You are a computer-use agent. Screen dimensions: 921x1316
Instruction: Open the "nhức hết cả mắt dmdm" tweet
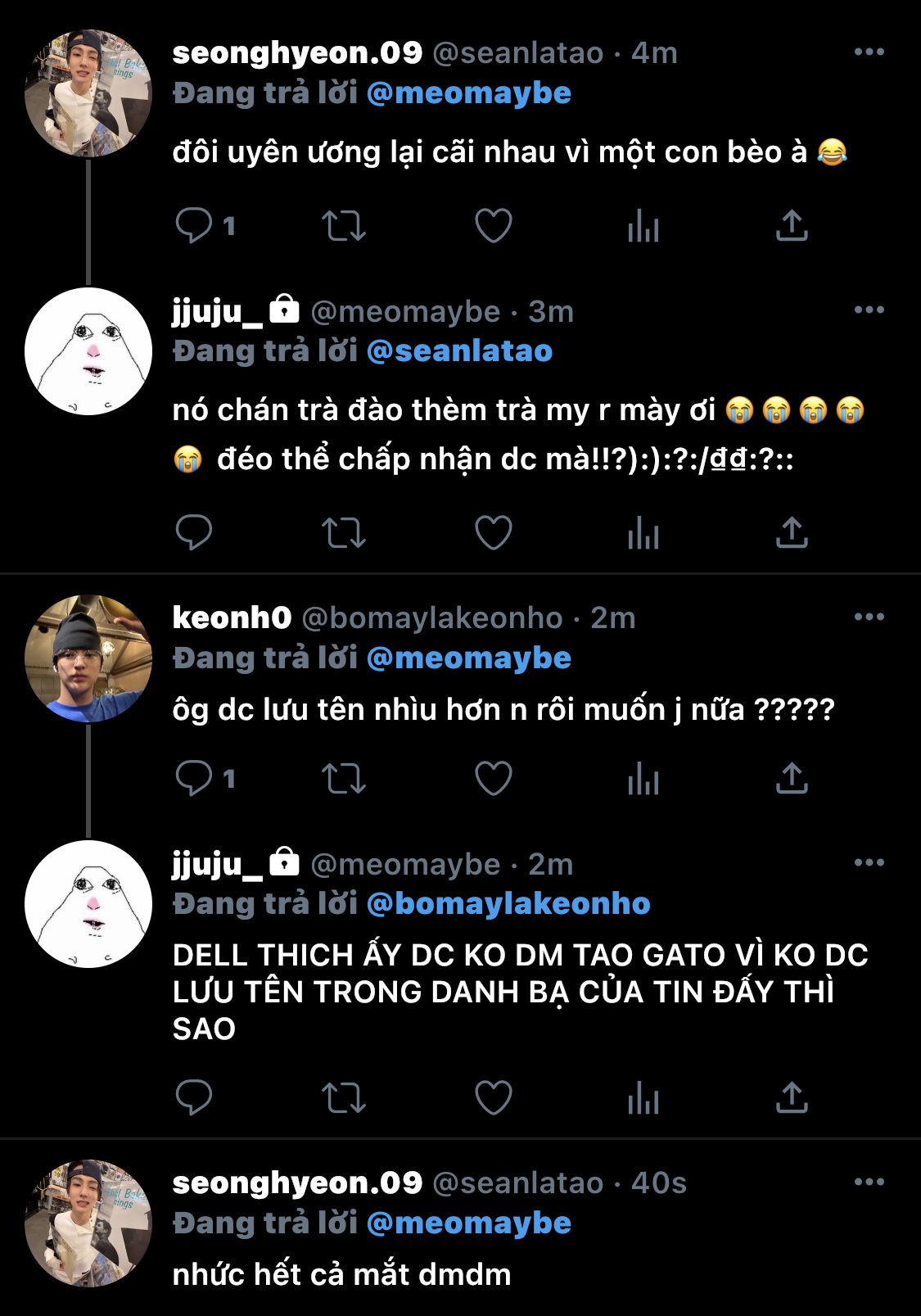(x=341, y=1274)
